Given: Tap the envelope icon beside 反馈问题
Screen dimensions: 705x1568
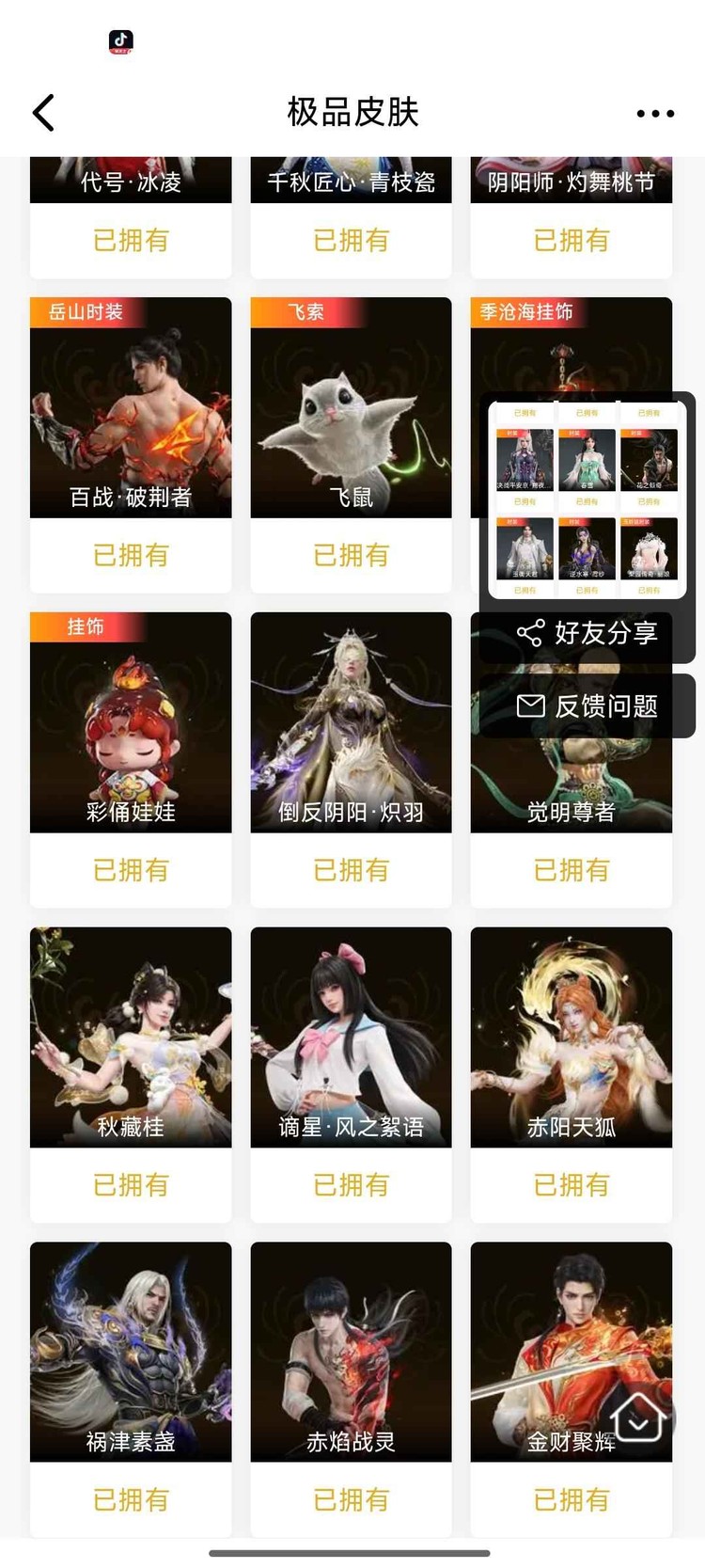Looking at the screenshot, I should click(x=532, y=705).
